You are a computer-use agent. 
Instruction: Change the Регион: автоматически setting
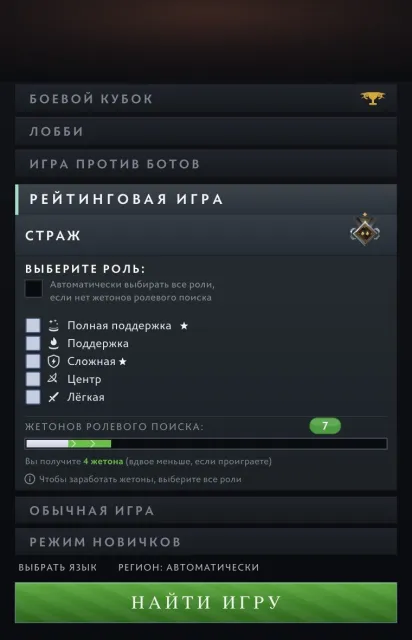188,567
